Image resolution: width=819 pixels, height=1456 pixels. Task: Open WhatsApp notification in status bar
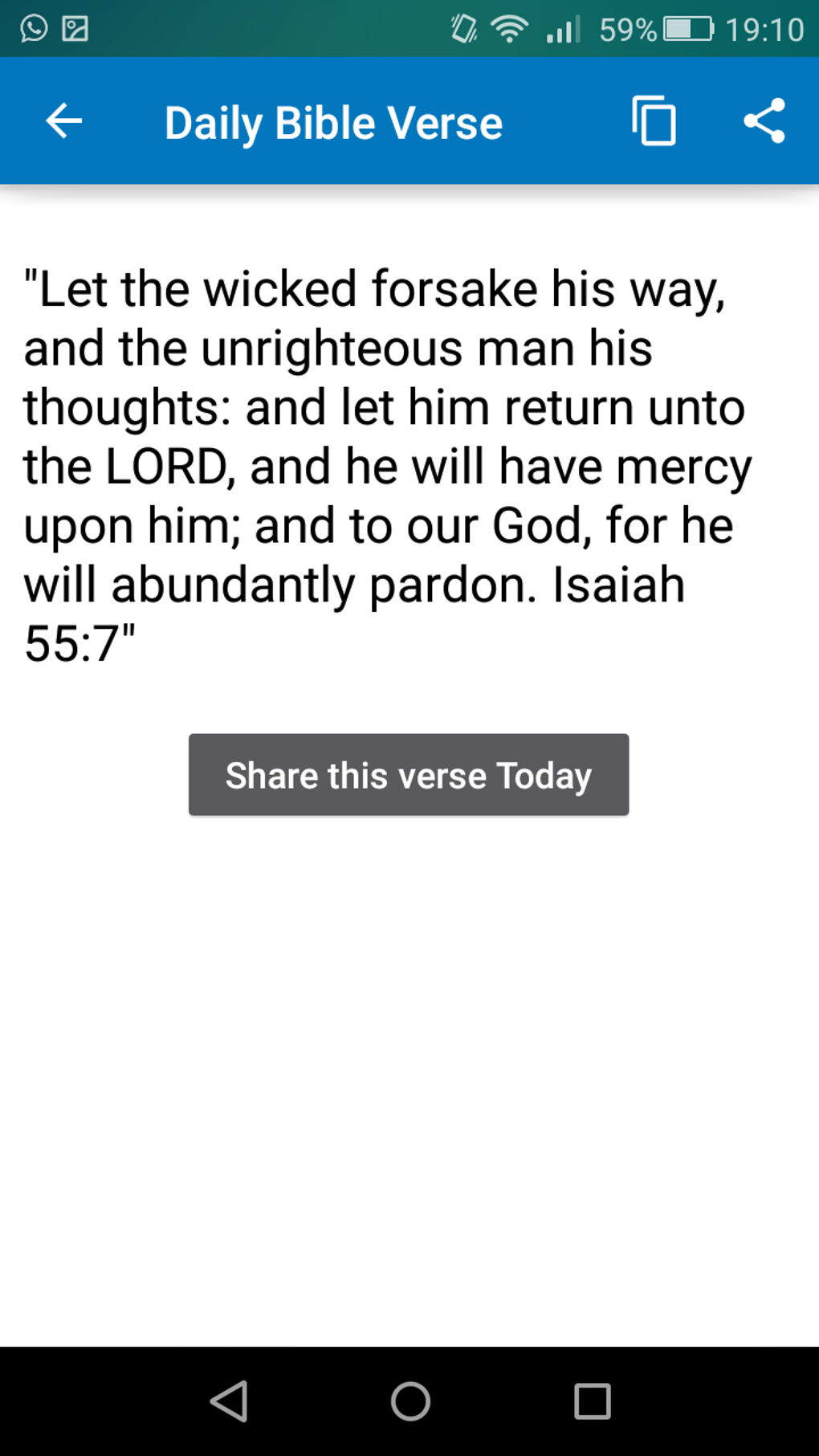point(33,29)
